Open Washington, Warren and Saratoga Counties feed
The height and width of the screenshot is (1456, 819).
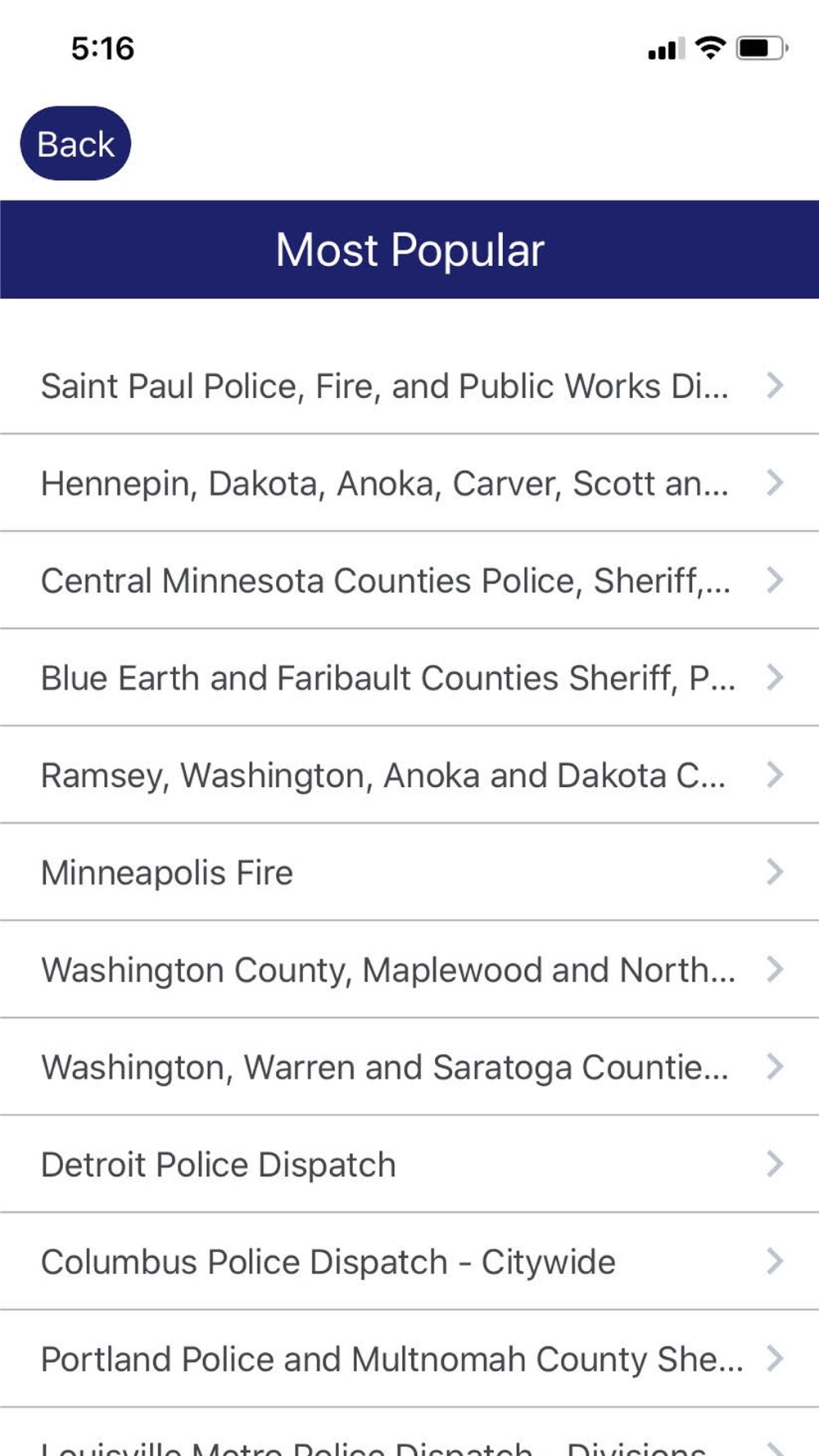(409, 1068)
